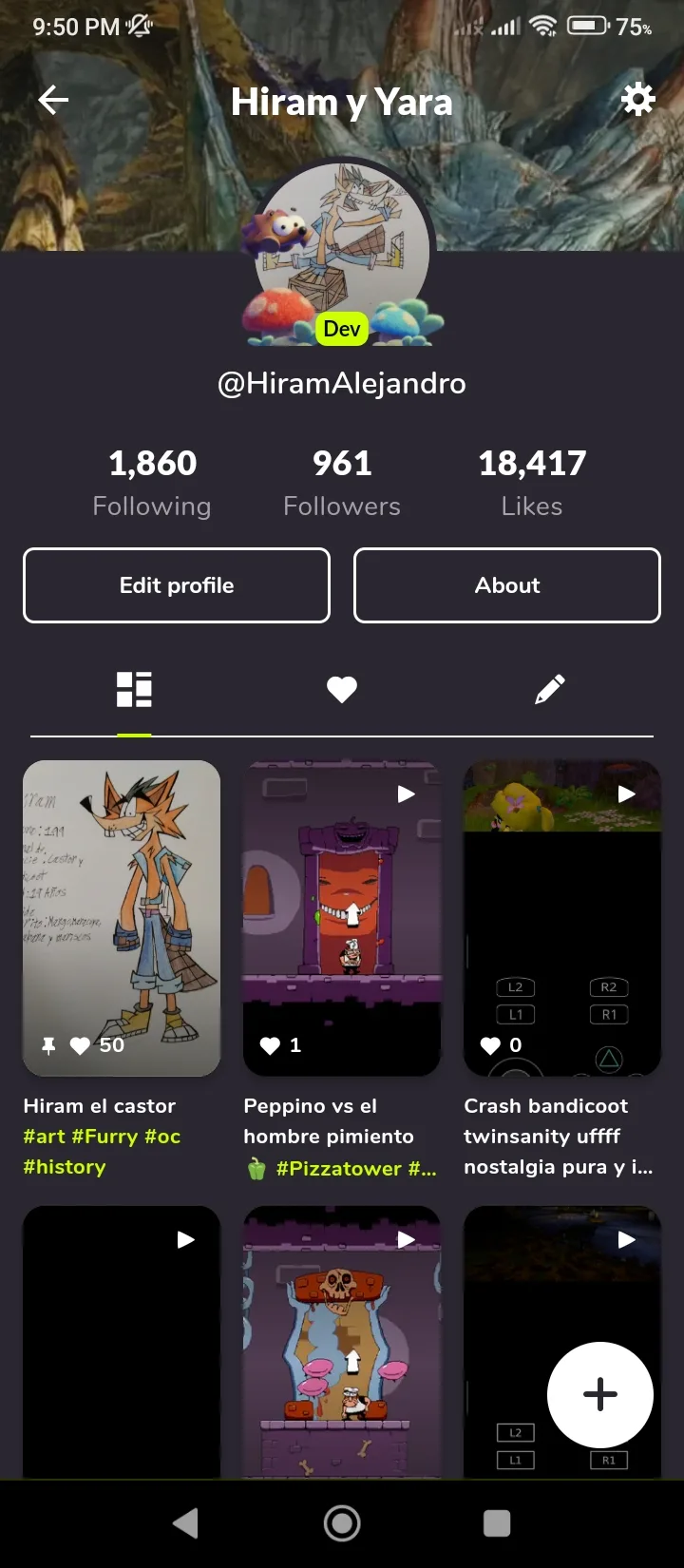View the 1,860 Following list

152,483
